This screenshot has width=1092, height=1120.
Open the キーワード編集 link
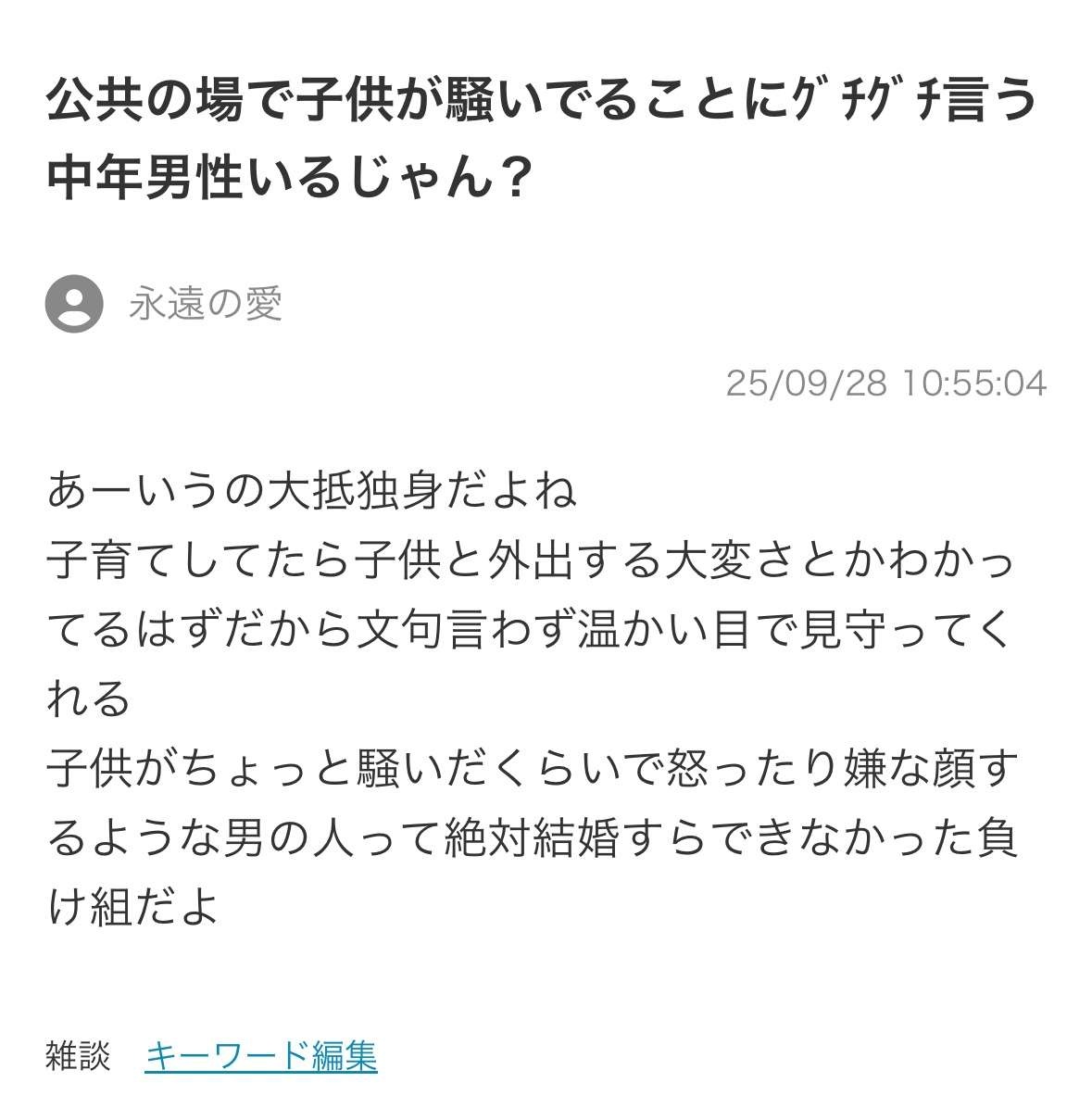click(x=260, y=1056)
